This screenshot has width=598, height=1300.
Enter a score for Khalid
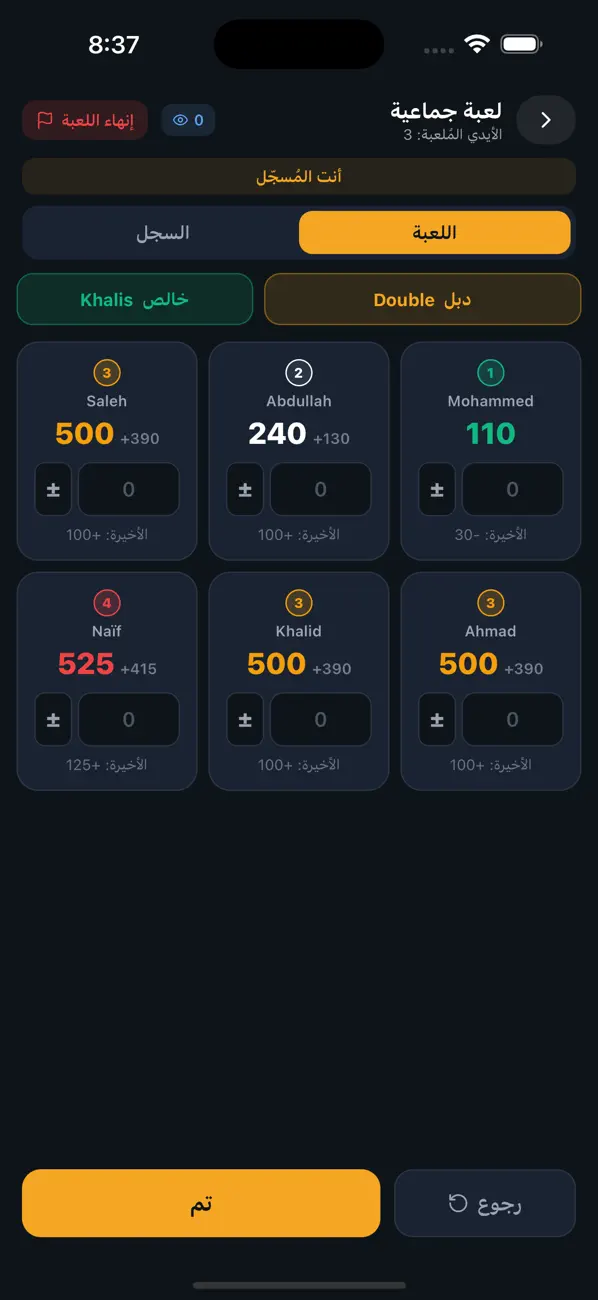pyautogui.click(x=321, y=720)
